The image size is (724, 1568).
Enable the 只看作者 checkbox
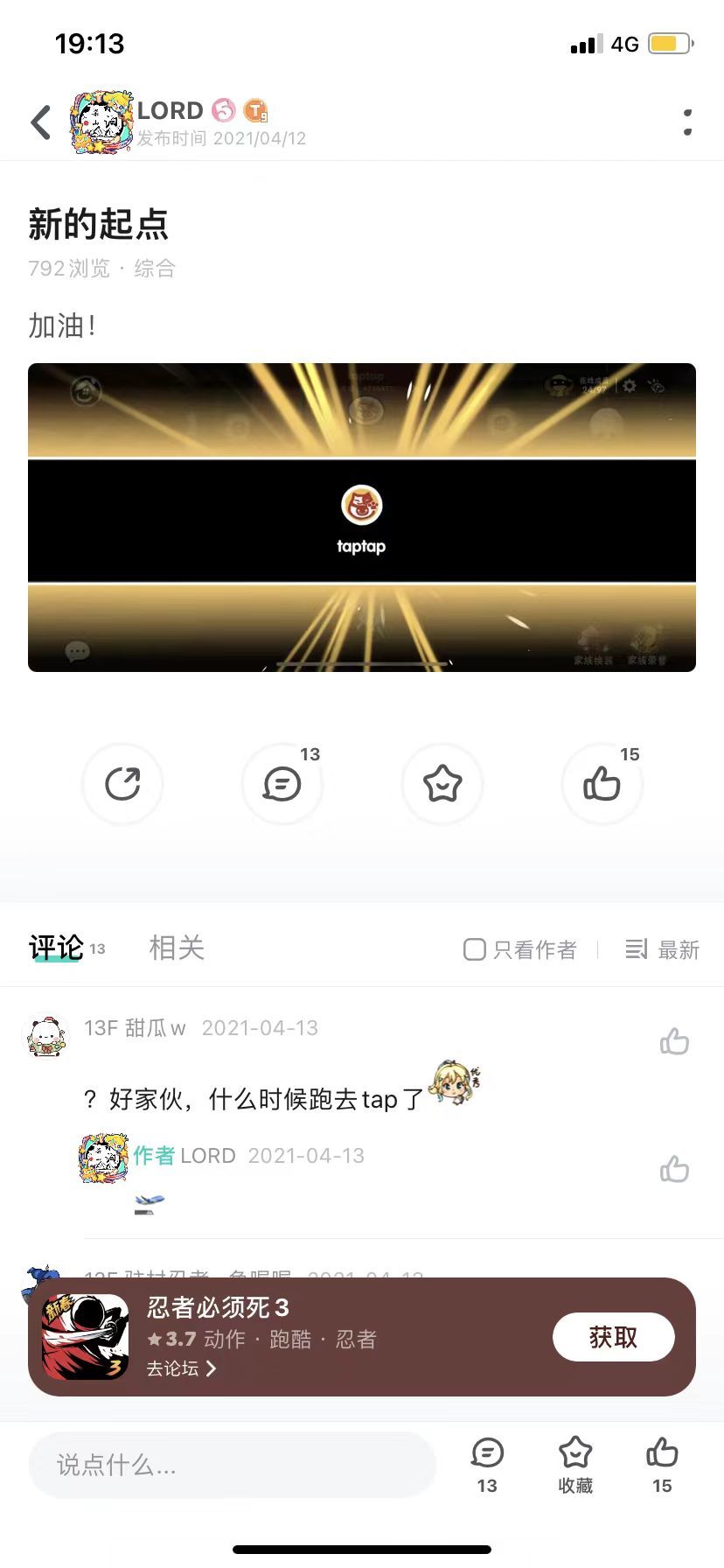pyautogui.click(x=474, y=949)
